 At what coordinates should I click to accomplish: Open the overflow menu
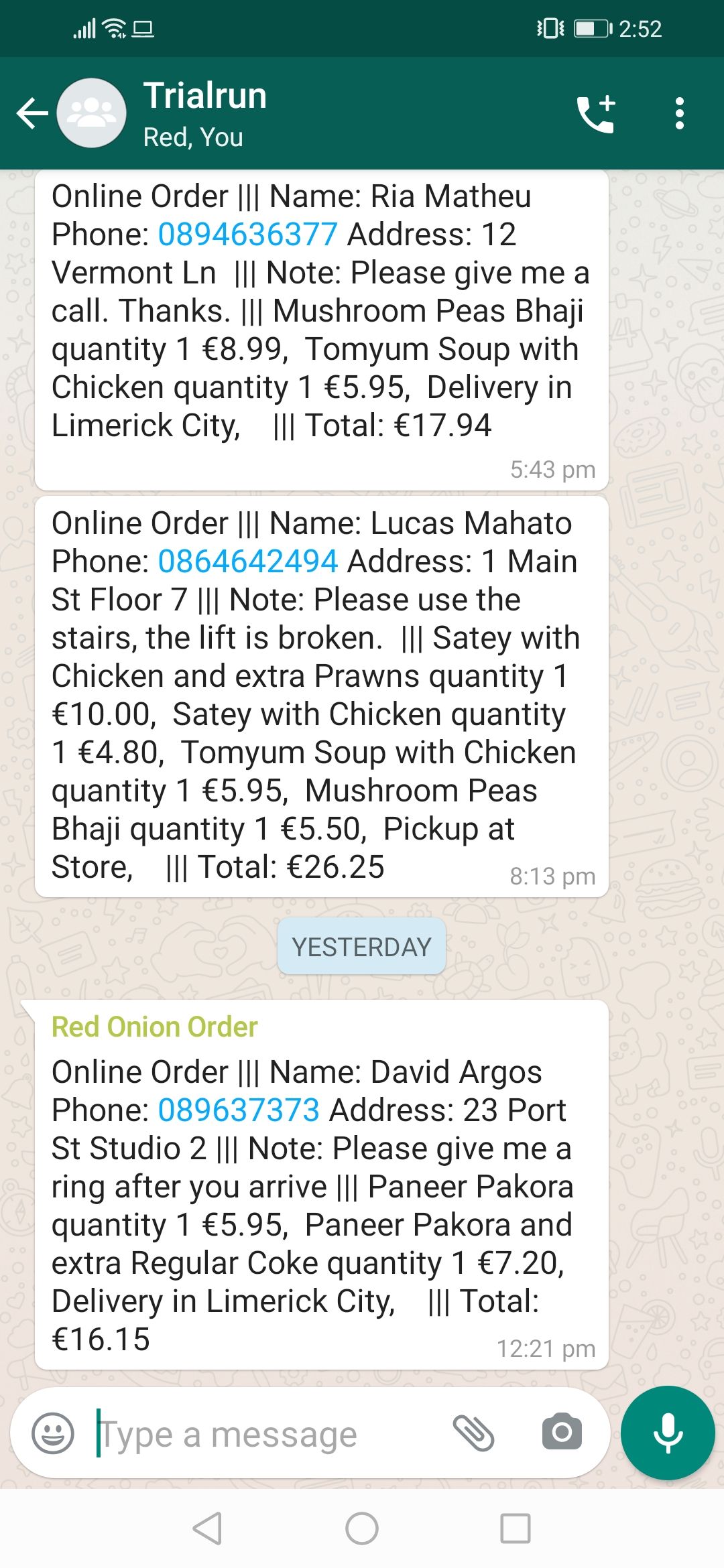(x=680, y=113)
